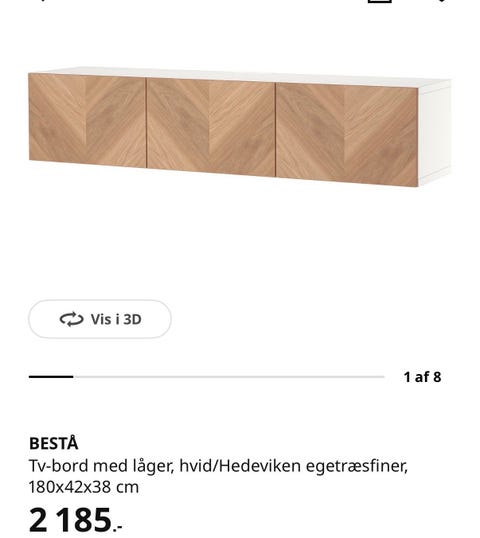Tap the image gallery progress bar
Viewport: 480px width, 538px height.
pyautogui.click(x=206, y=377)
